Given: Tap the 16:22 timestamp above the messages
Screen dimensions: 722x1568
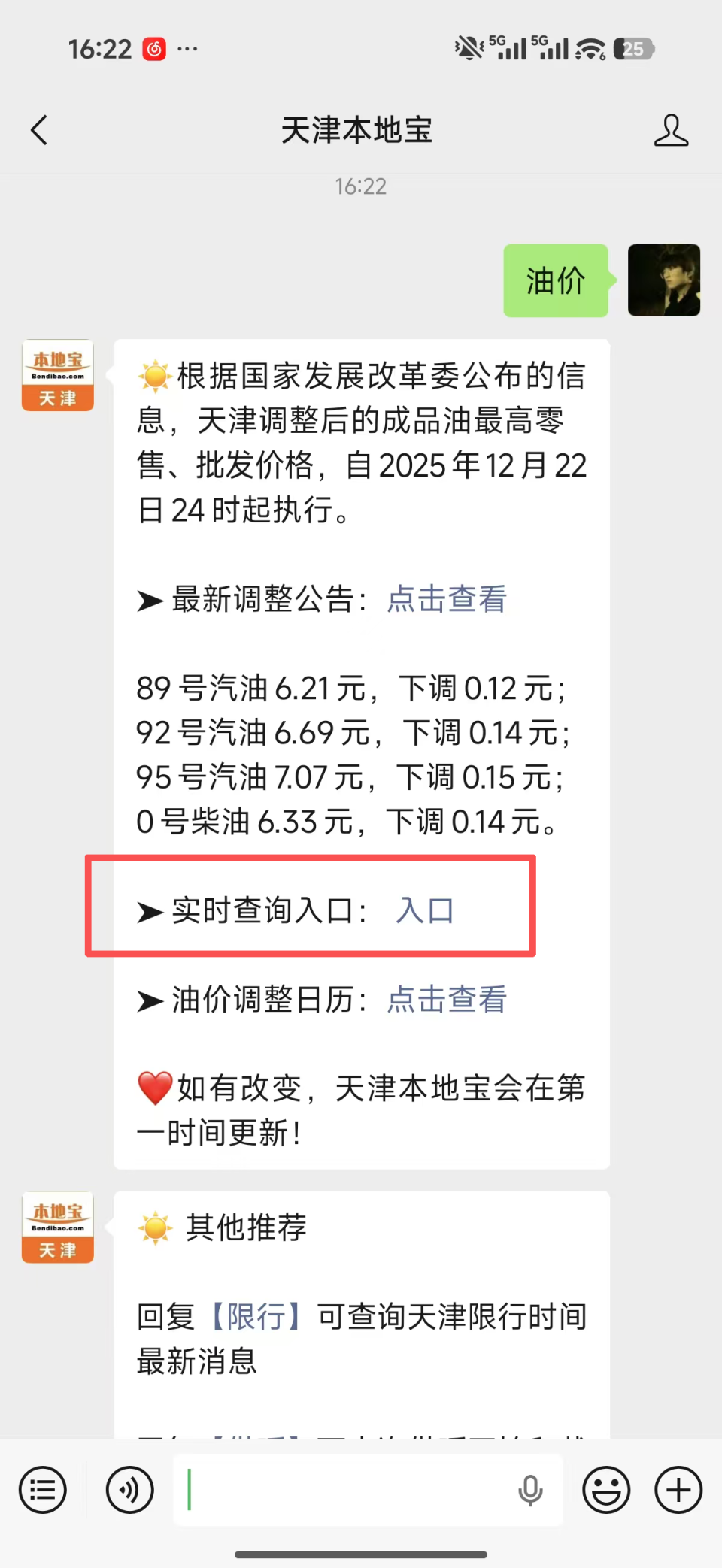Looking at the screenshot, I should pyautogui.click(x=360, y=186).
